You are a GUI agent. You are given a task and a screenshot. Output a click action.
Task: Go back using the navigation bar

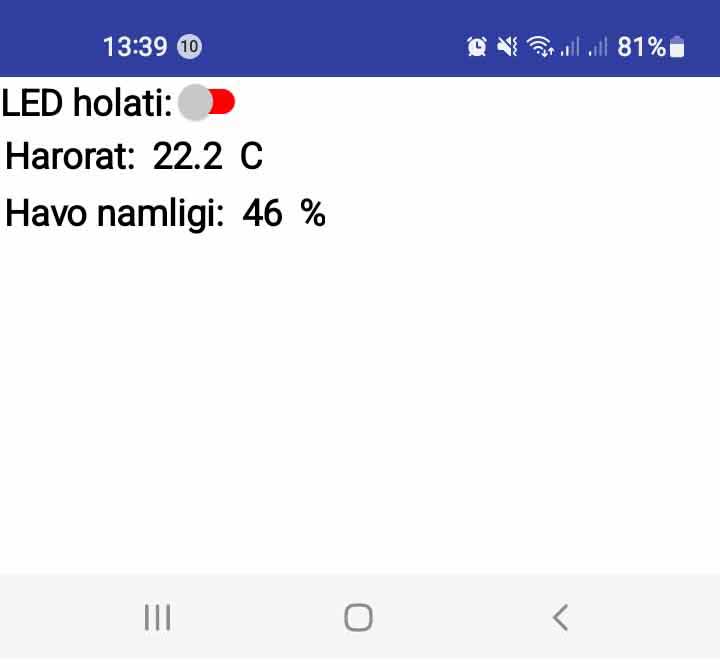(560, 617)
